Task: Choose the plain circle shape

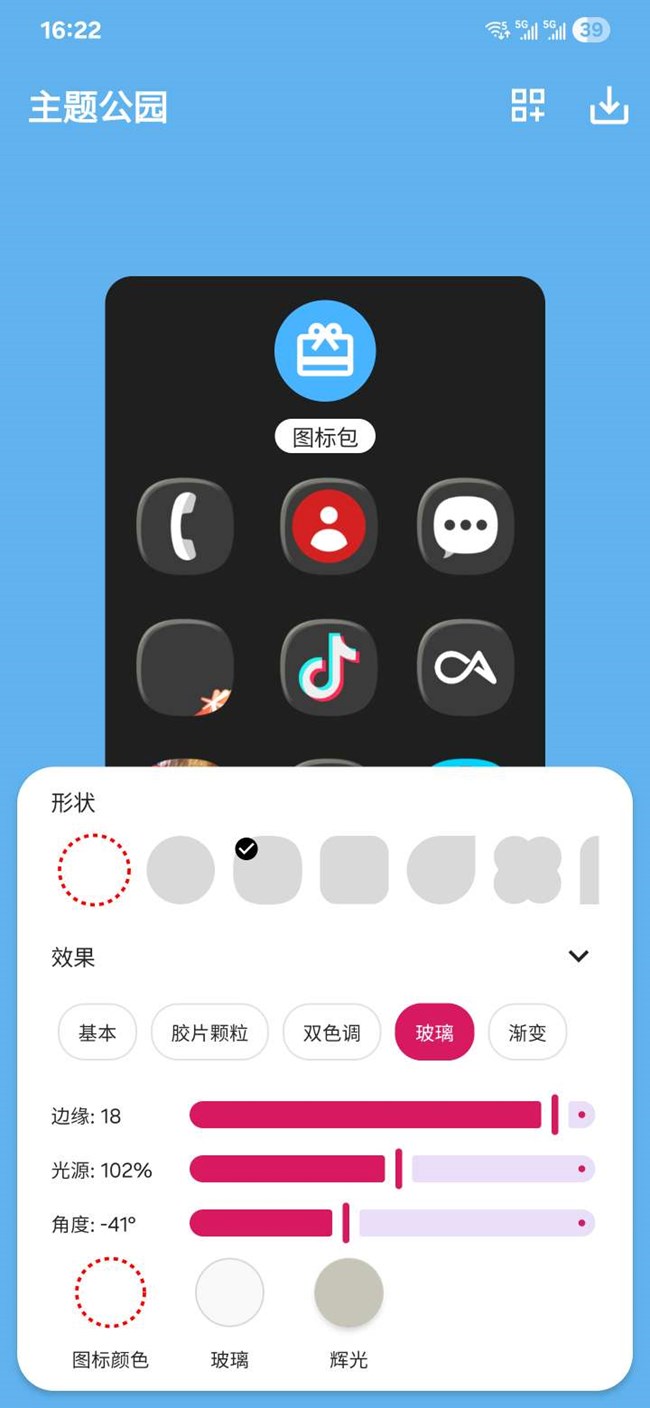Action: pos(181,870)
